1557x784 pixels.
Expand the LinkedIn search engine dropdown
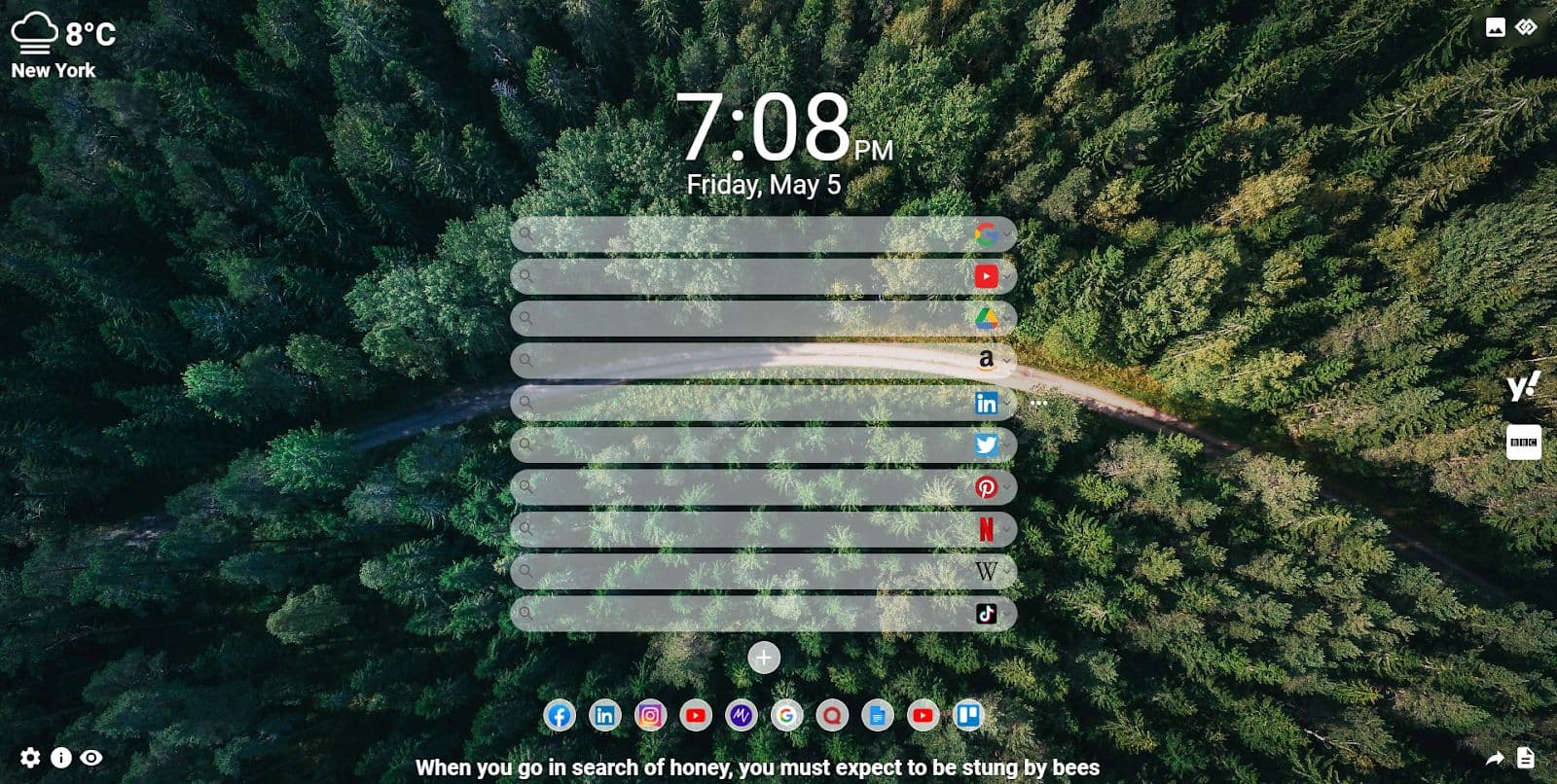[1007, 404]
